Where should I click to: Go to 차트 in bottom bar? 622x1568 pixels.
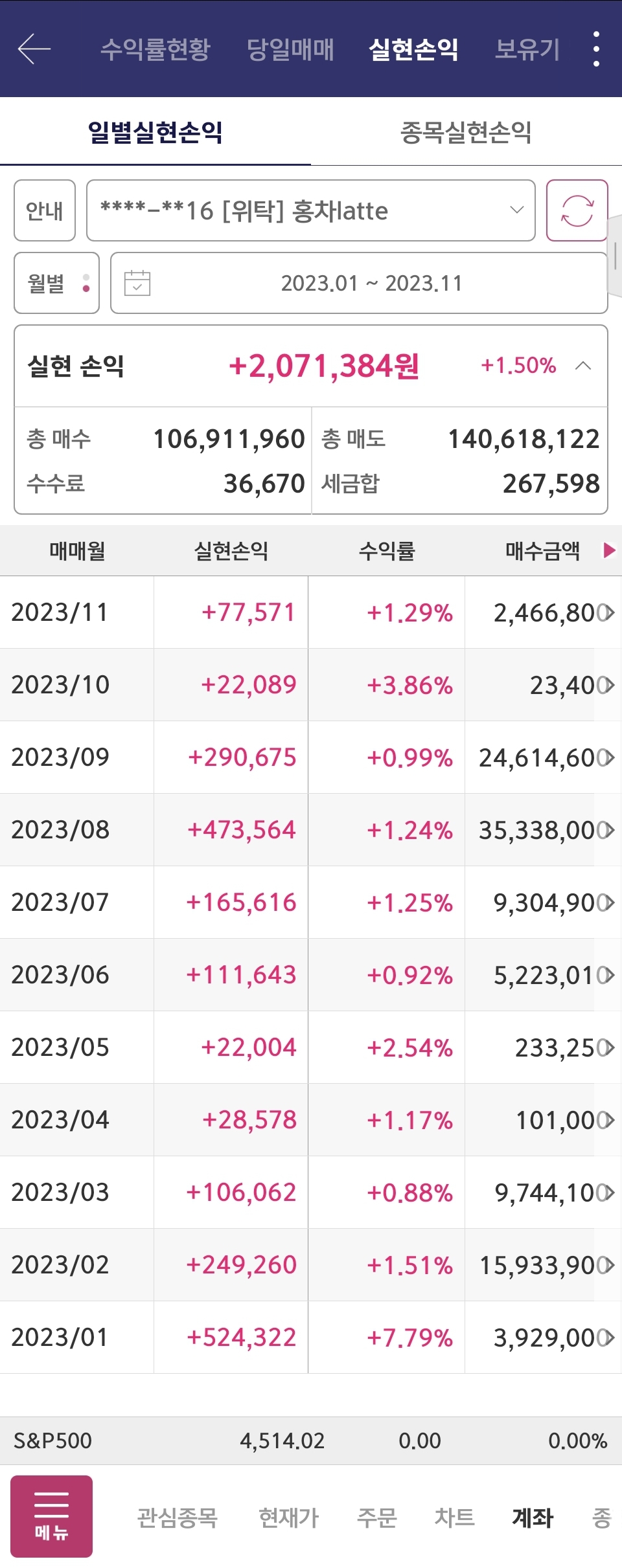[455, 1518]
